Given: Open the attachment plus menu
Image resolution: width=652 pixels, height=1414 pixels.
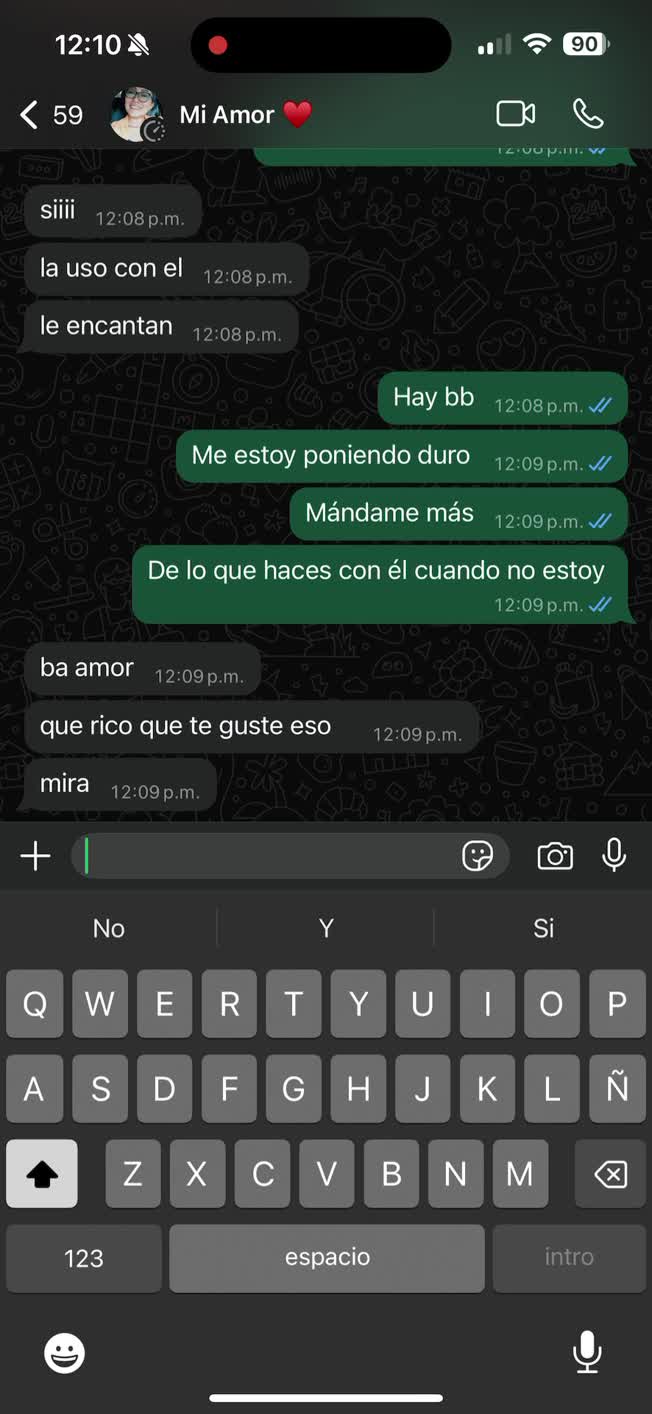Looking at the screenshot, I should [x=35, y=856].
